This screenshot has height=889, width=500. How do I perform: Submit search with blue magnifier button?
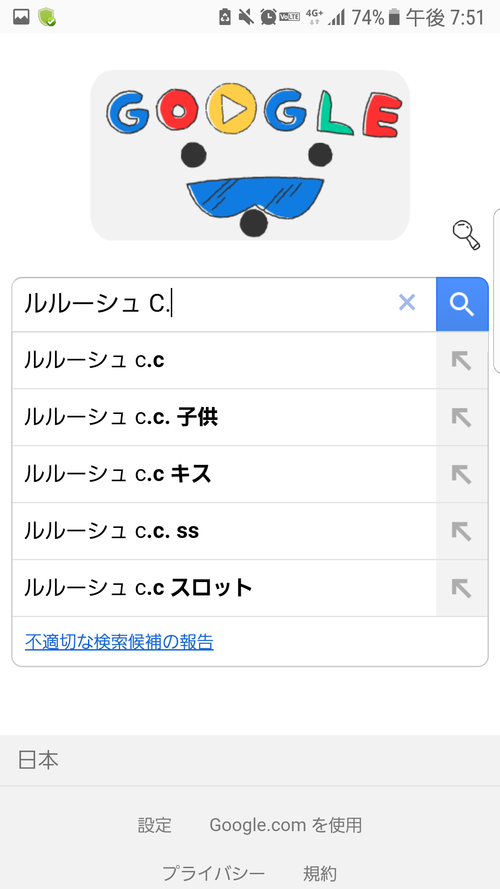pos(462,304)
